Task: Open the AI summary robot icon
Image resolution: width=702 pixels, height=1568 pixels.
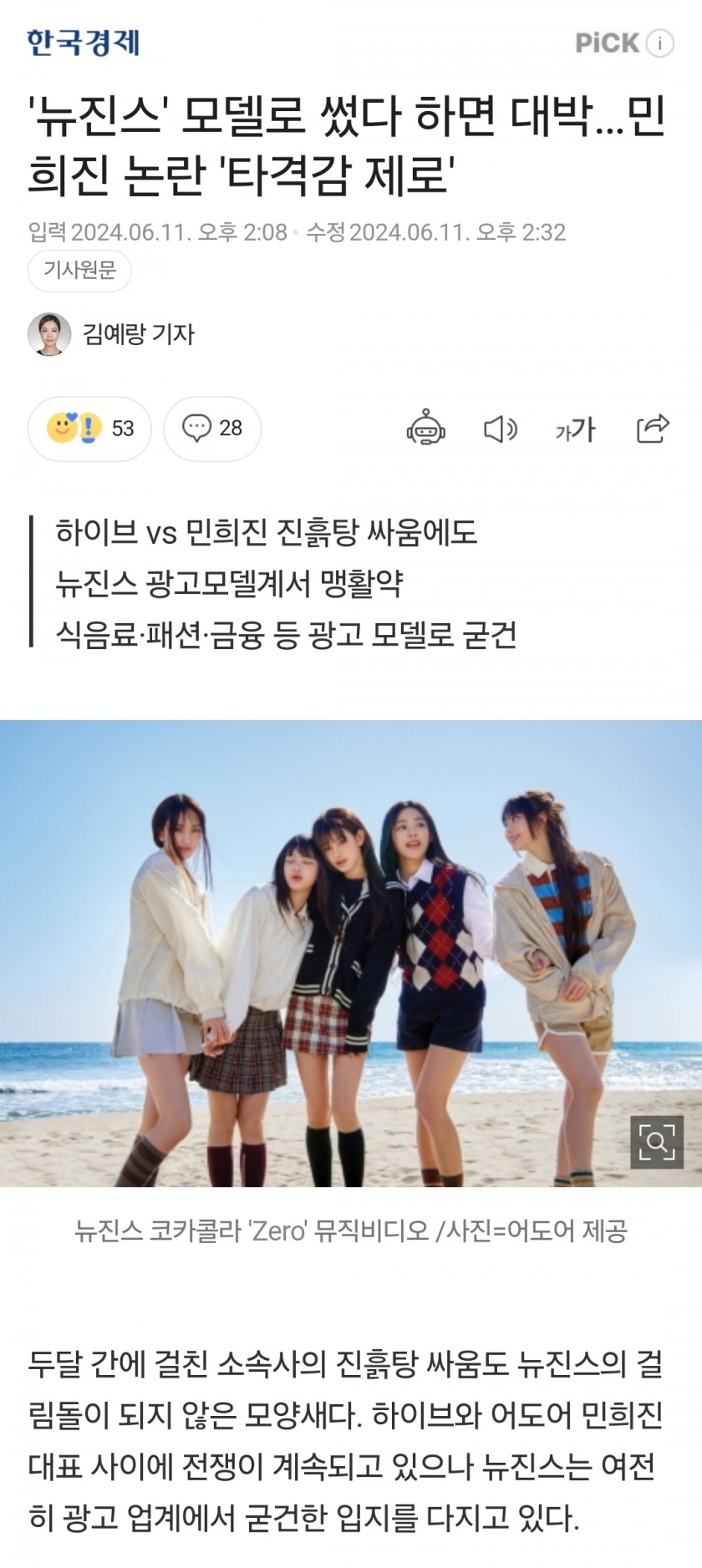Action: coord(425,429)
